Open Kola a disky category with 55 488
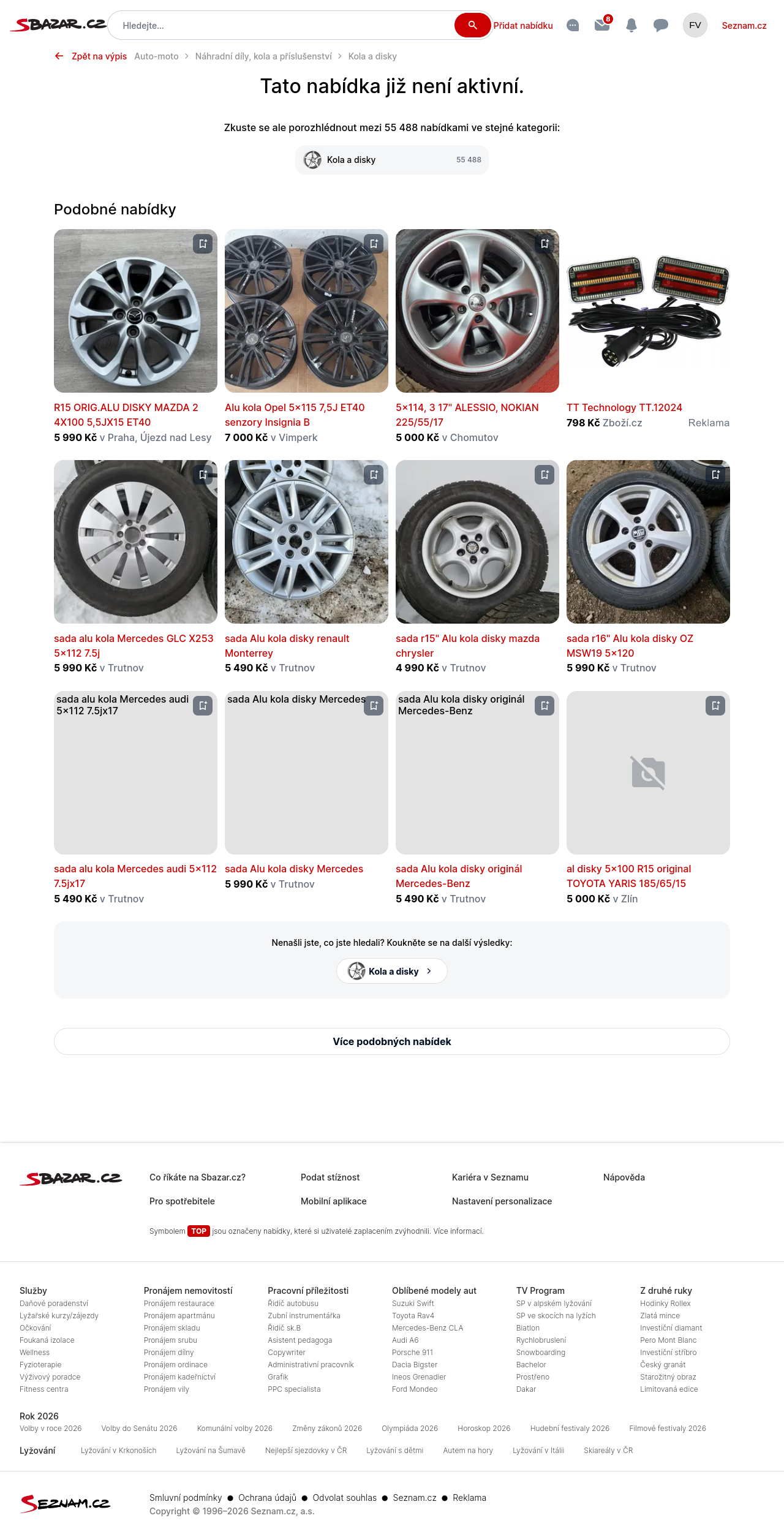784x1537 pixels. (392, 160)
